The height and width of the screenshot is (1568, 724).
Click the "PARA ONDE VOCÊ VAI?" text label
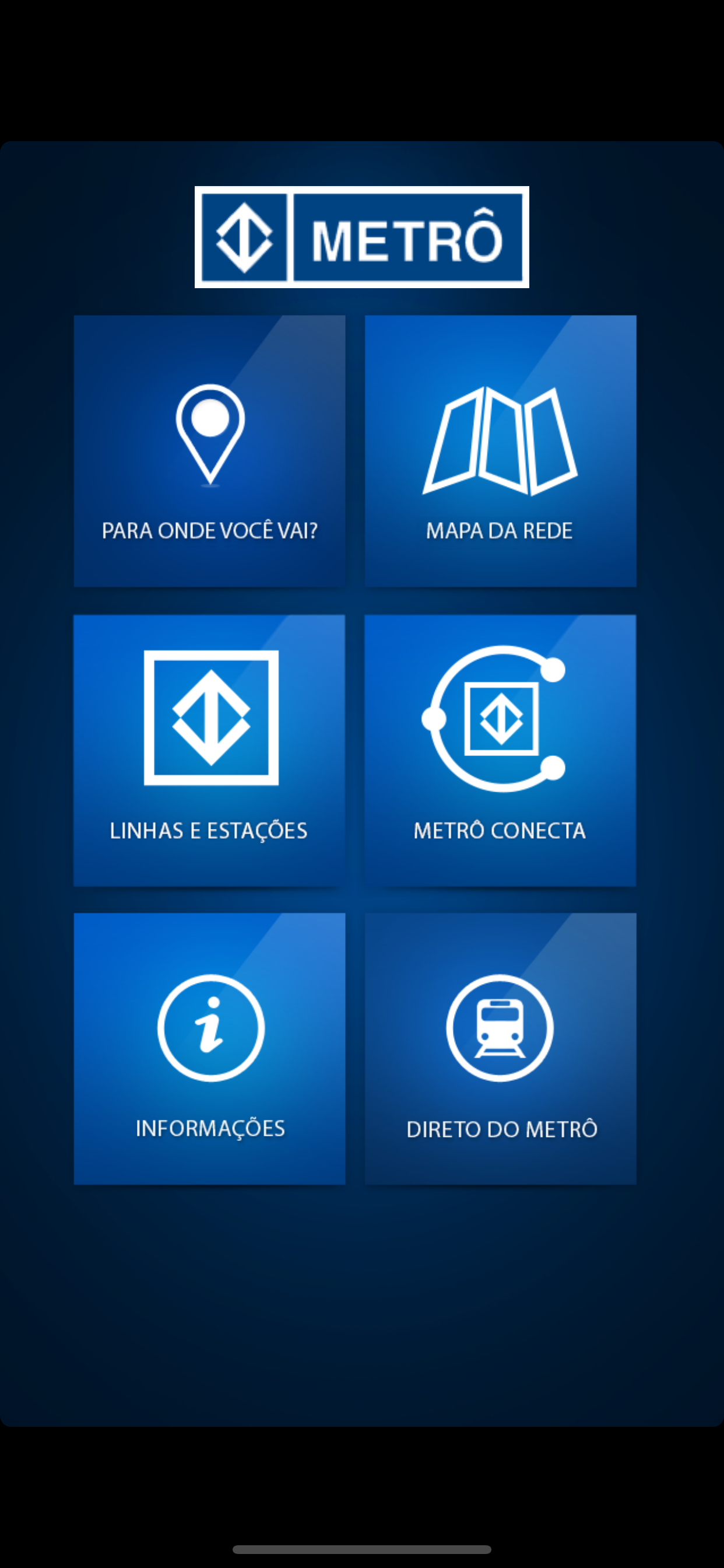click(209, 530)
